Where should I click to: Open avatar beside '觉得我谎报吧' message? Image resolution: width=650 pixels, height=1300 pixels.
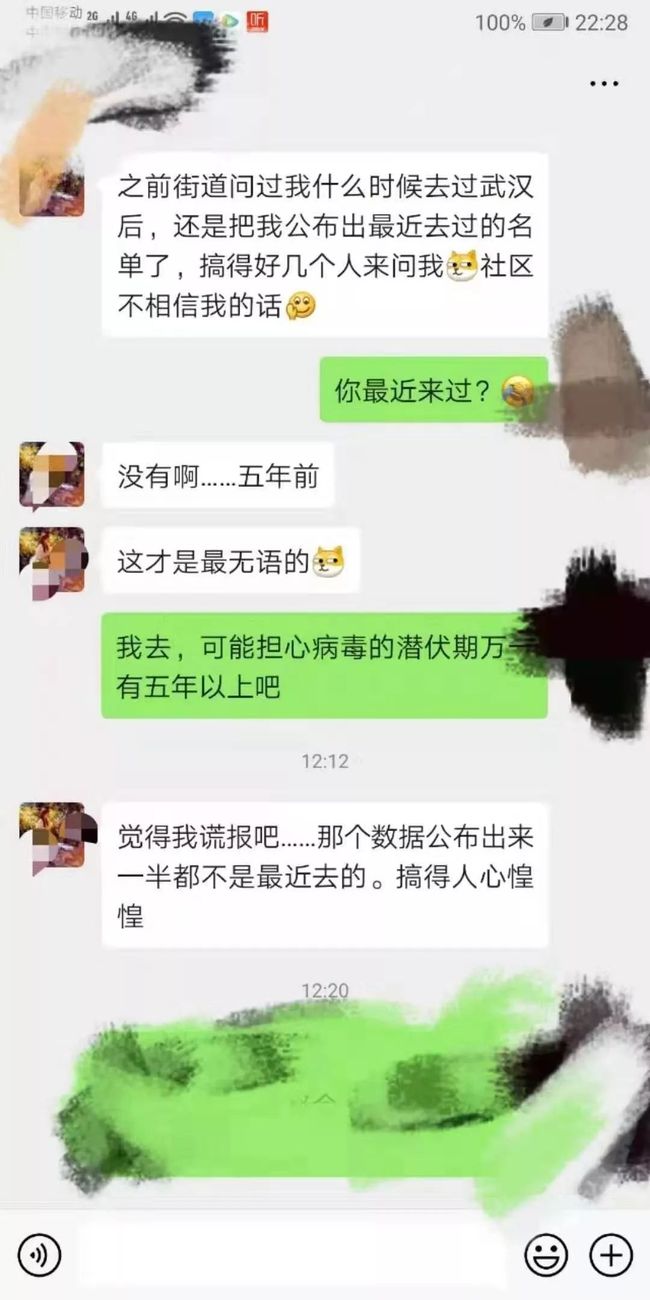click(x=52, y=836)
